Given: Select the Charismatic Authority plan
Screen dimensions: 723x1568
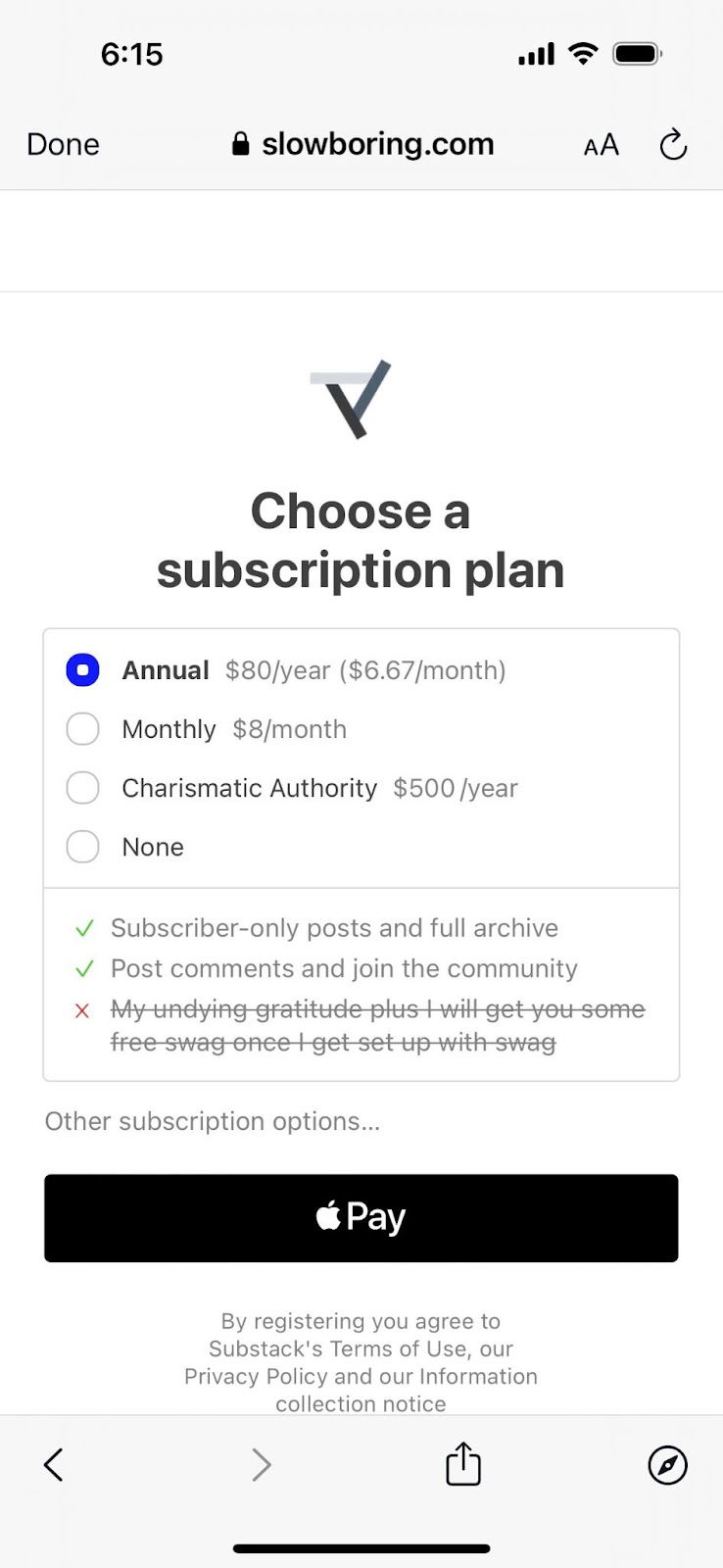Looking at the screenshot, I should pyautogui.click(x=82, y=788).
